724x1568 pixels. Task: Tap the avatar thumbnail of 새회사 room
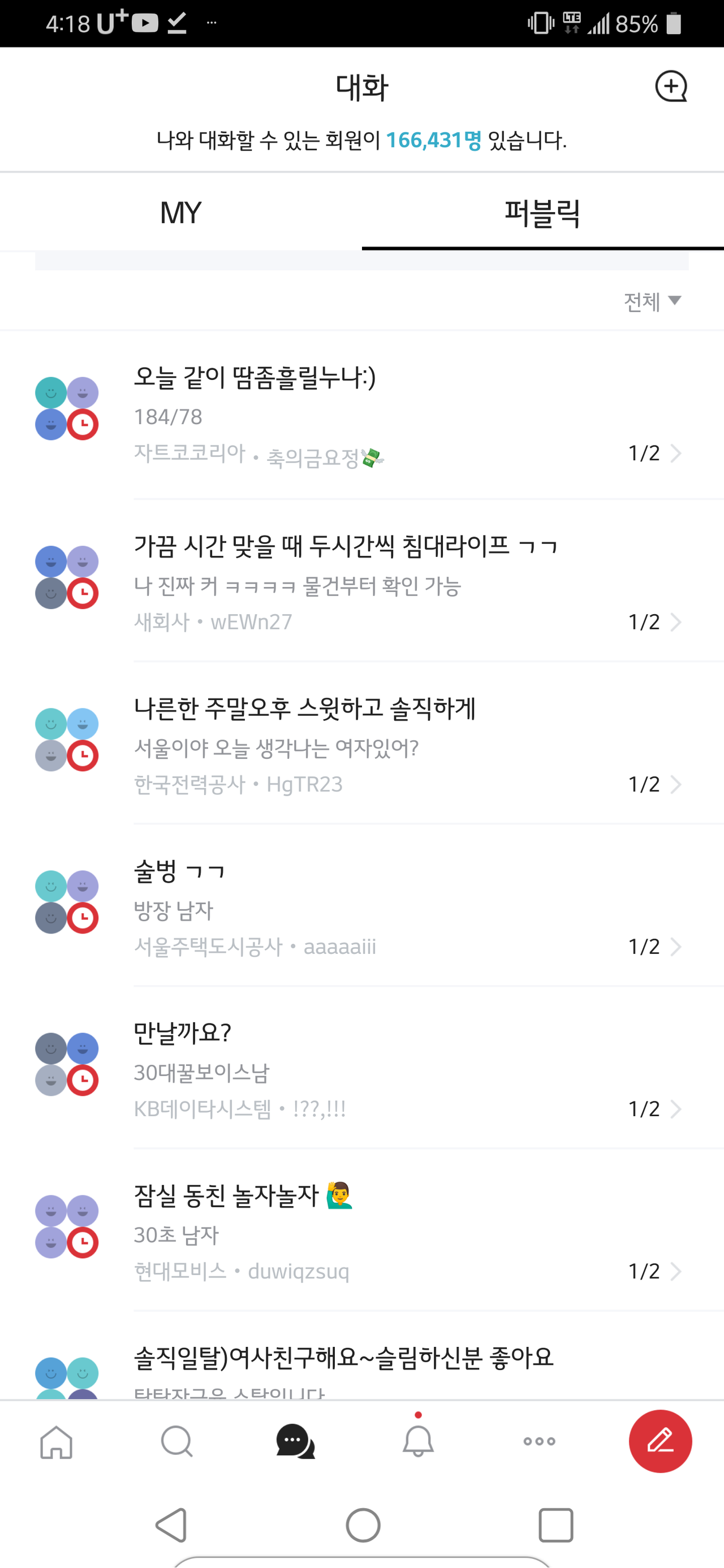(67, 579)
